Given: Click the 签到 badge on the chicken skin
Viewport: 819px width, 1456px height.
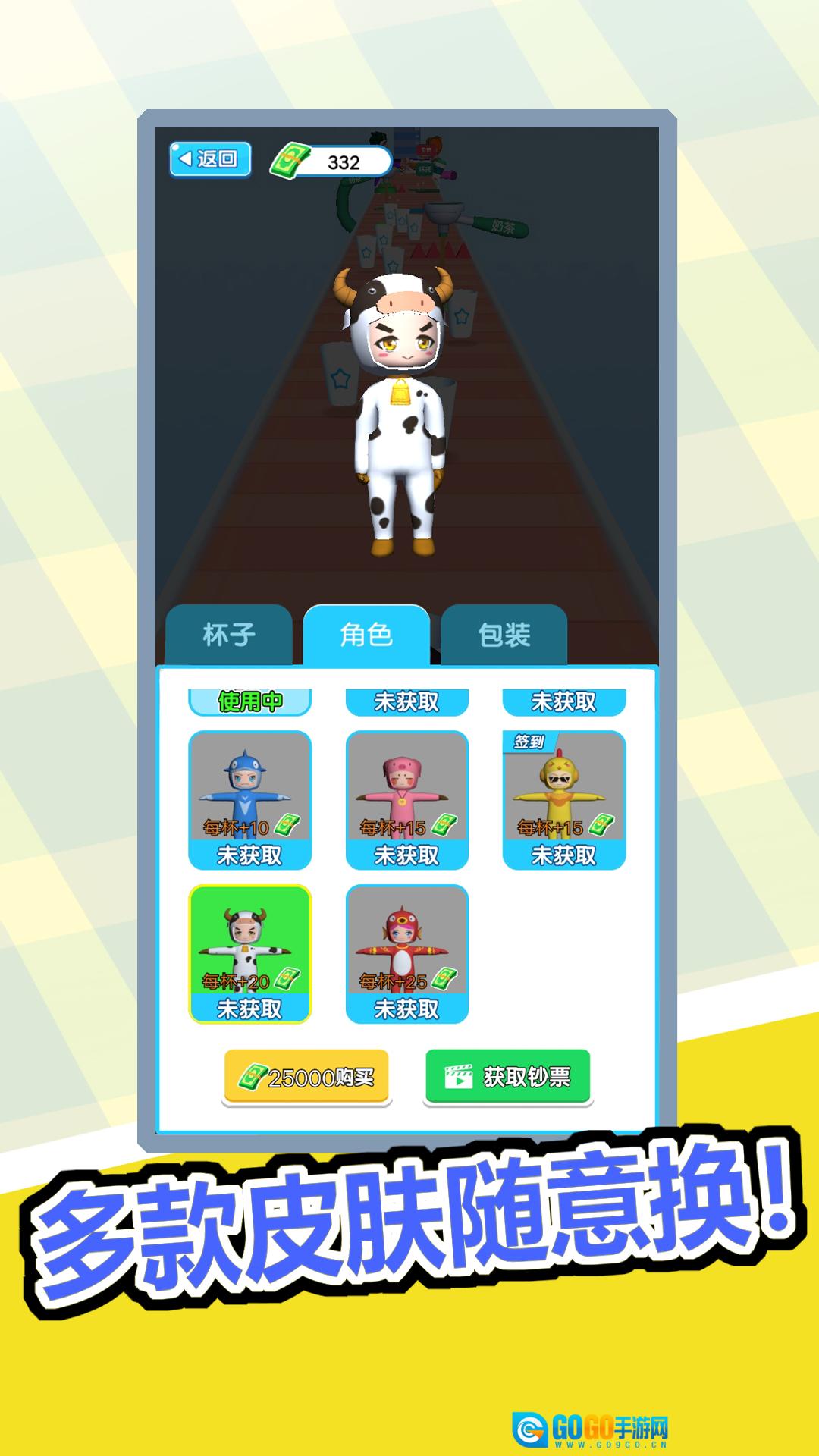Looking at the screenshot, I should [531, 742].
